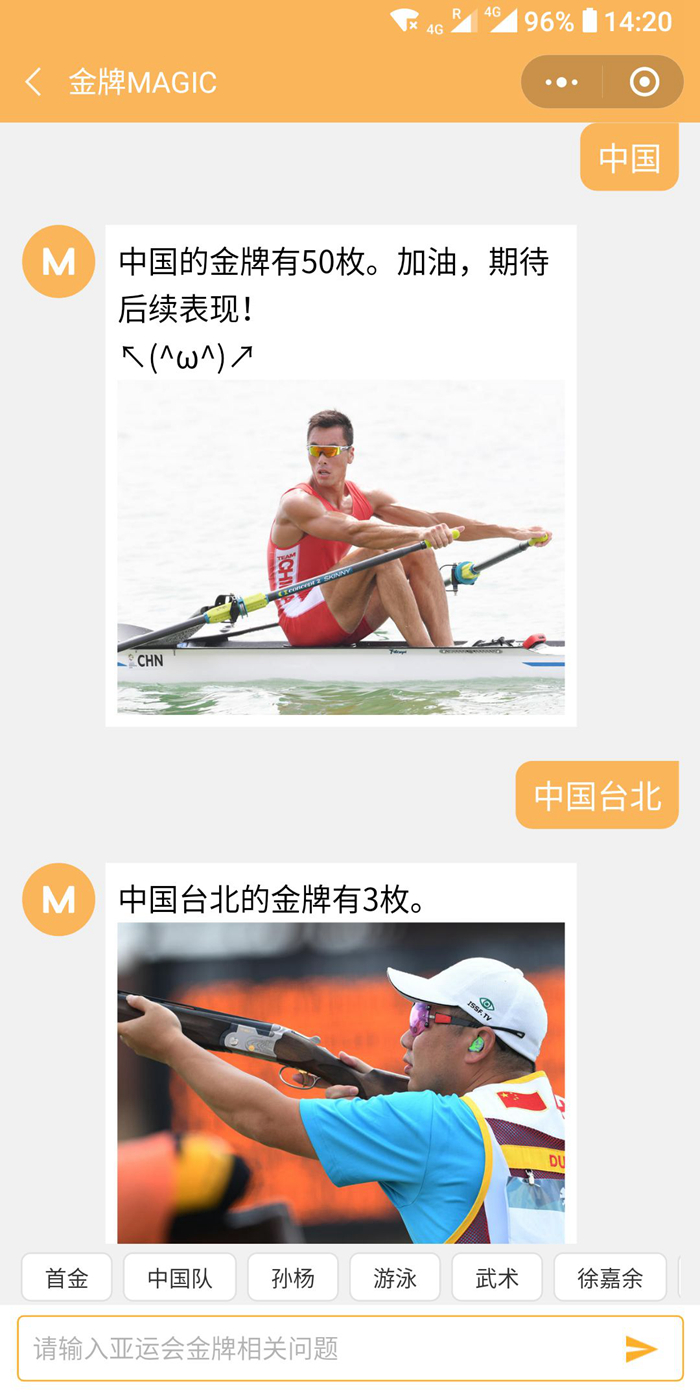
Task: Tap the 中国队 quick question chip
Action: (180, 1277)
